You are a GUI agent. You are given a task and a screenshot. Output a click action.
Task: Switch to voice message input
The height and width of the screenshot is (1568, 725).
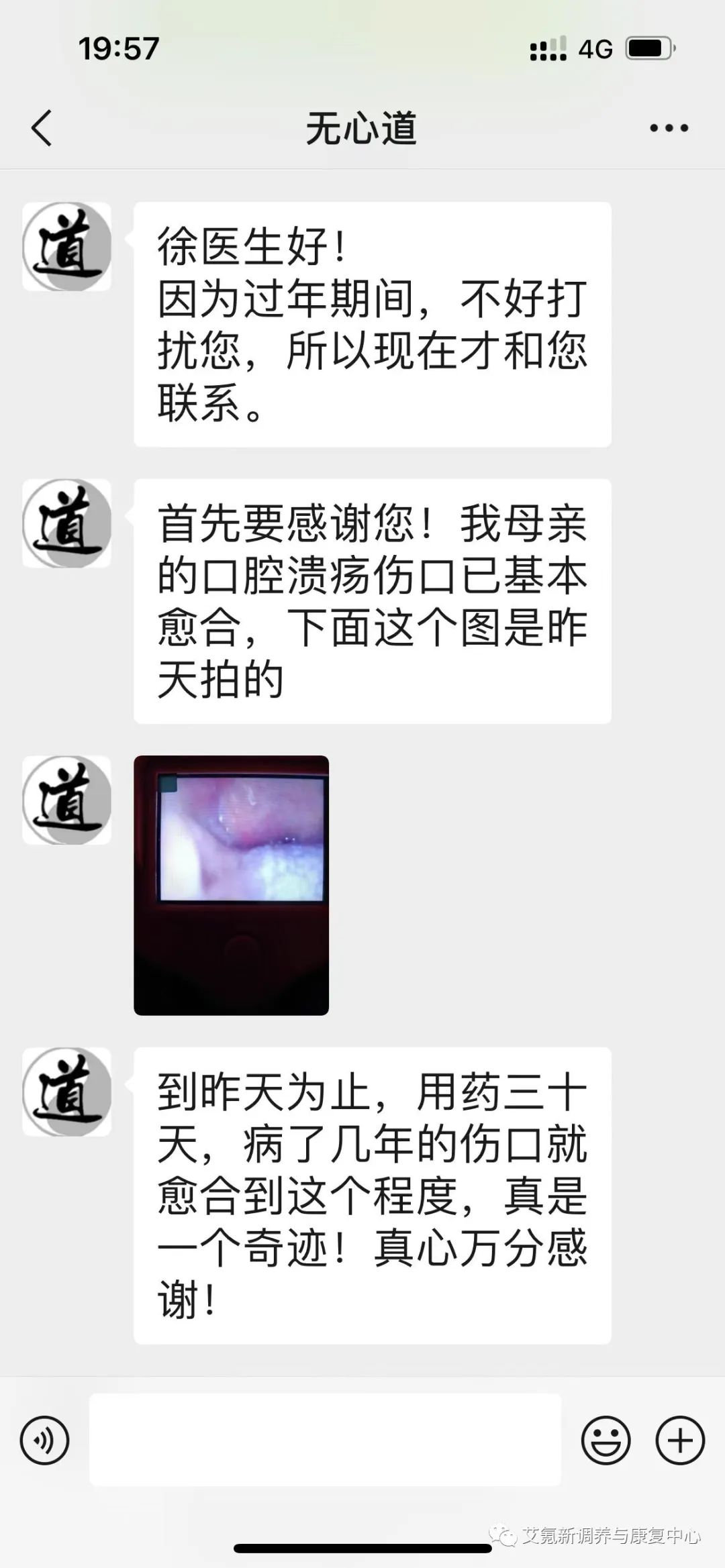pyautogui.click(x=44, y=1439)
